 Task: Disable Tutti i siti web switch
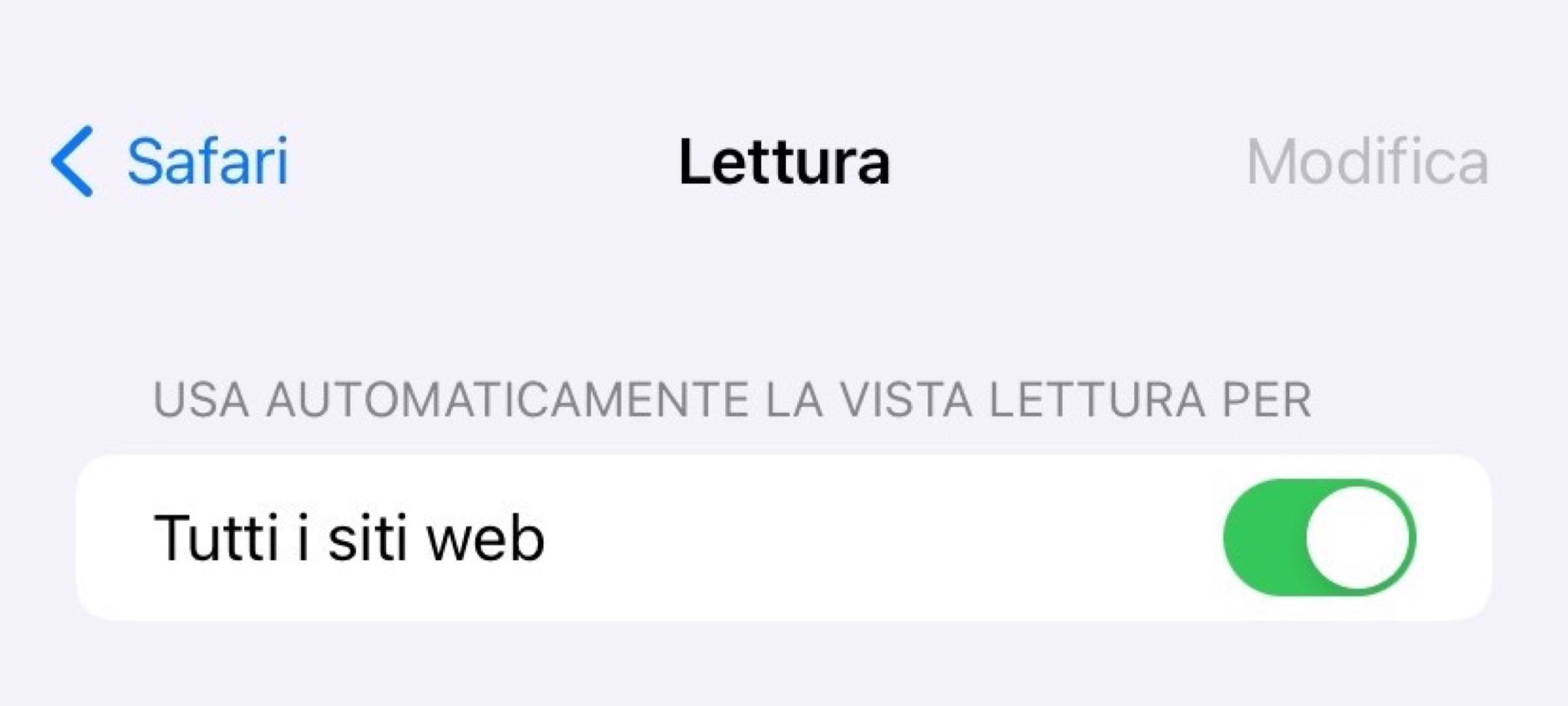pos(1319,538)
